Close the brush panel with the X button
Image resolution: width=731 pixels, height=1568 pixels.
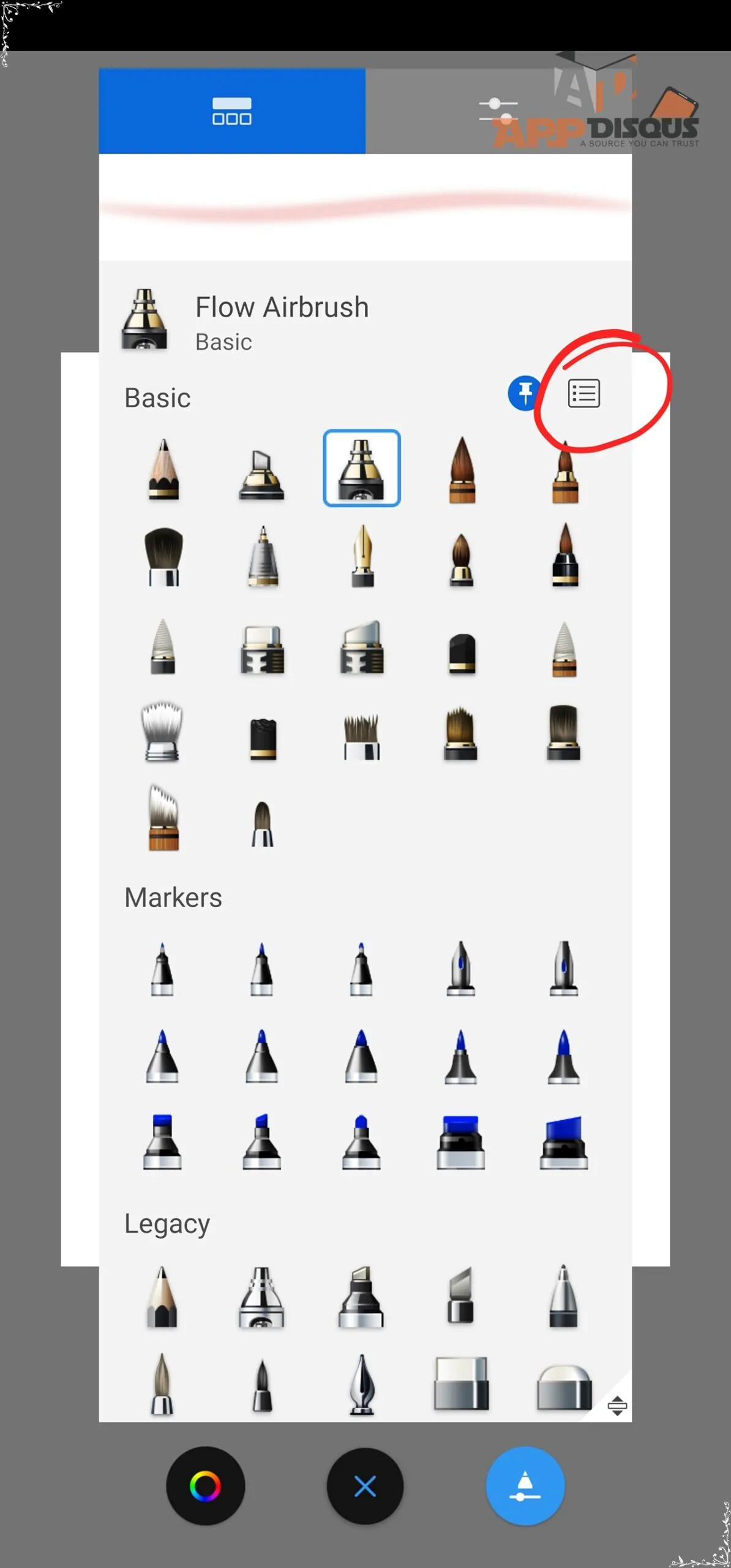coord(365,1486)
